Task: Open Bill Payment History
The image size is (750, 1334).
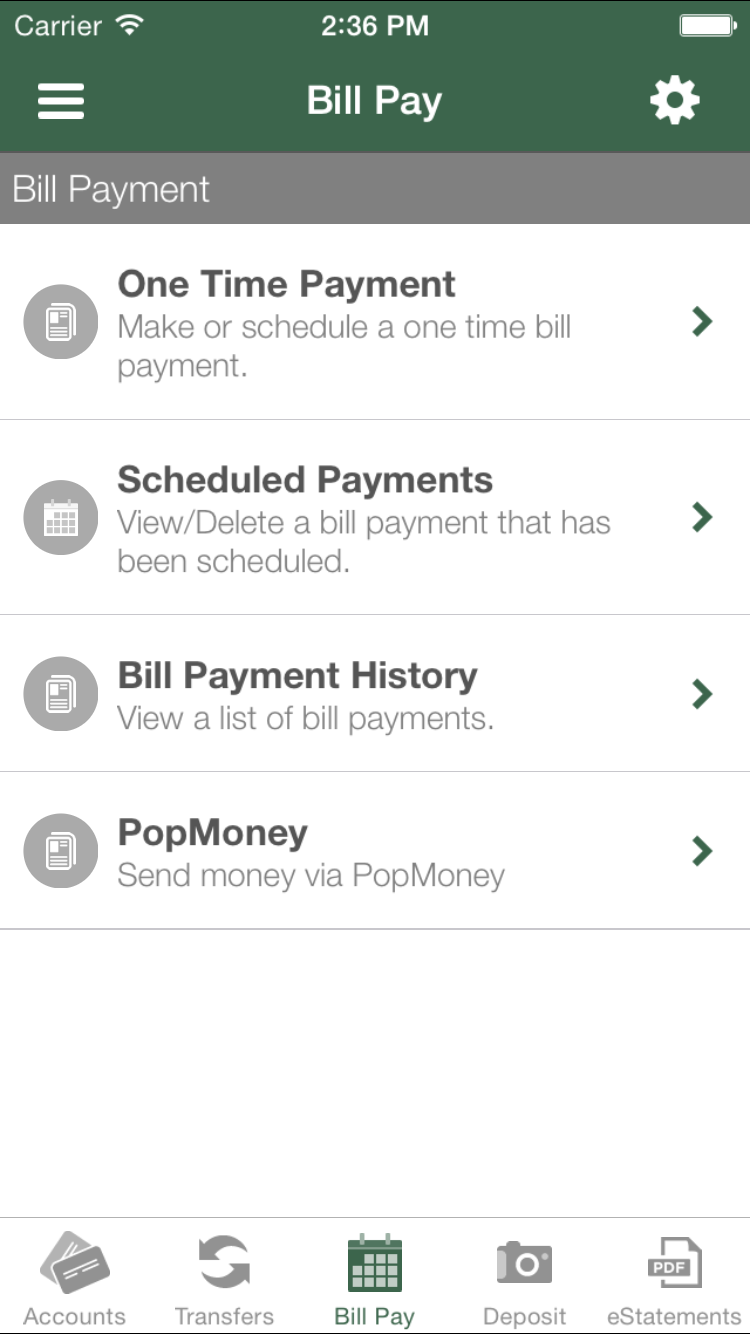Action: click(x=375, y=694)
